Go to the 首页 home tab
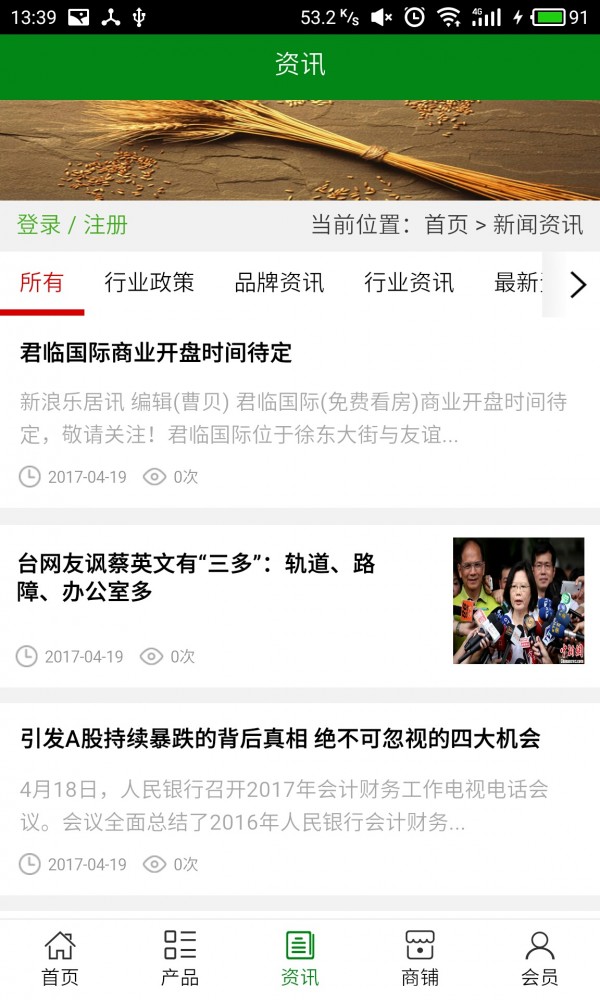 pos(60,958)
